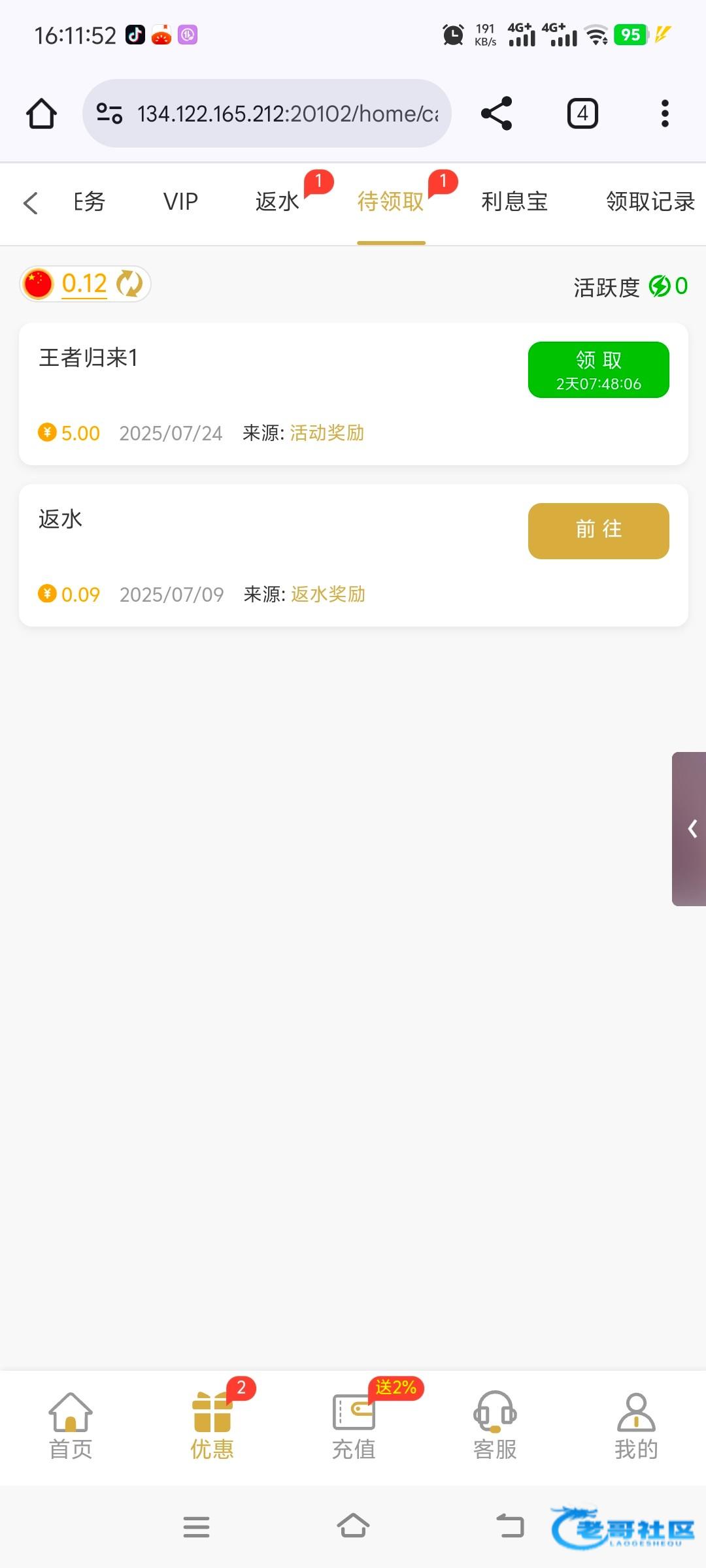The width and height of the screenshot is (706, 1568).
Task: Tap the system home button
Action: pyautogui.click(x=353, y=1527)
